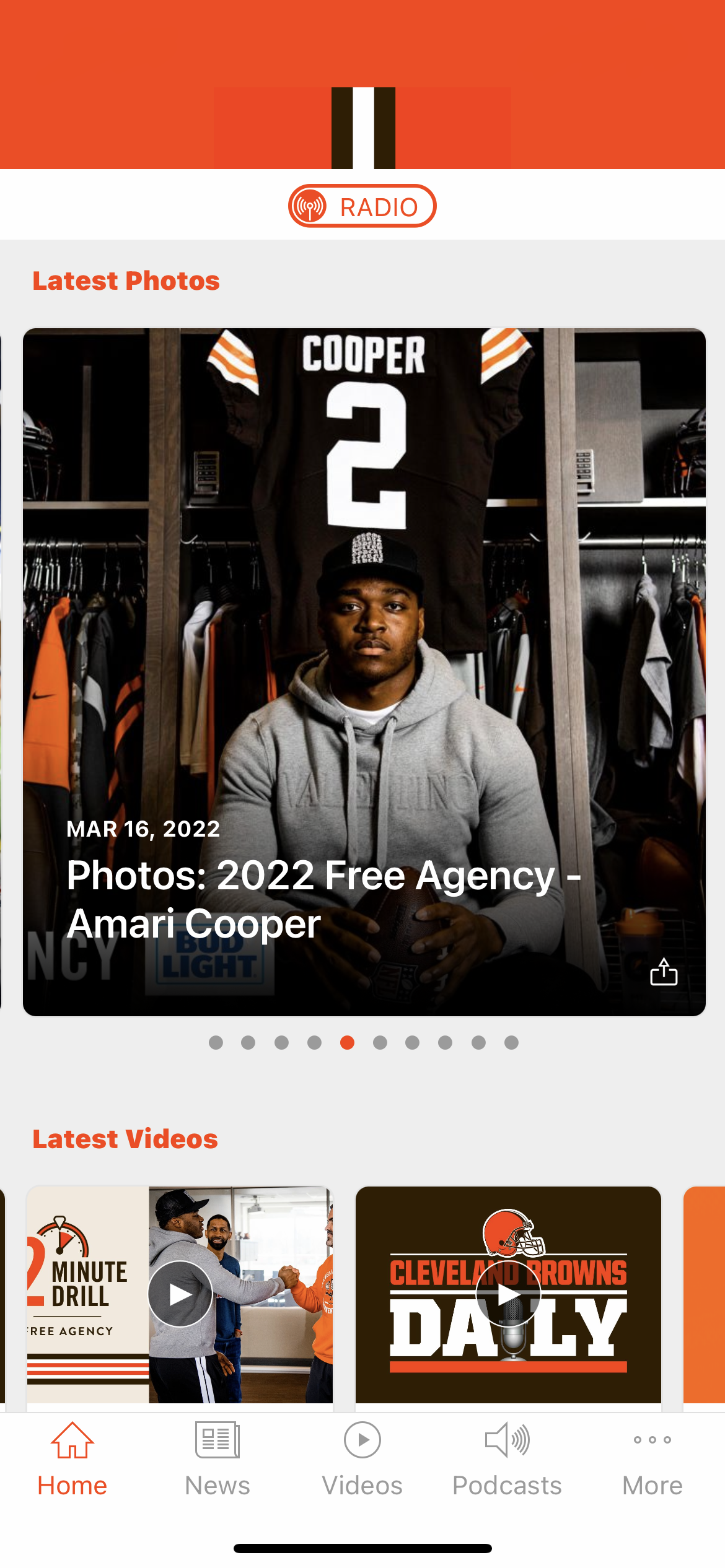Switch to the Videos tab
This screenshot has width=725, height=1568.
(x=362, y=1457)
